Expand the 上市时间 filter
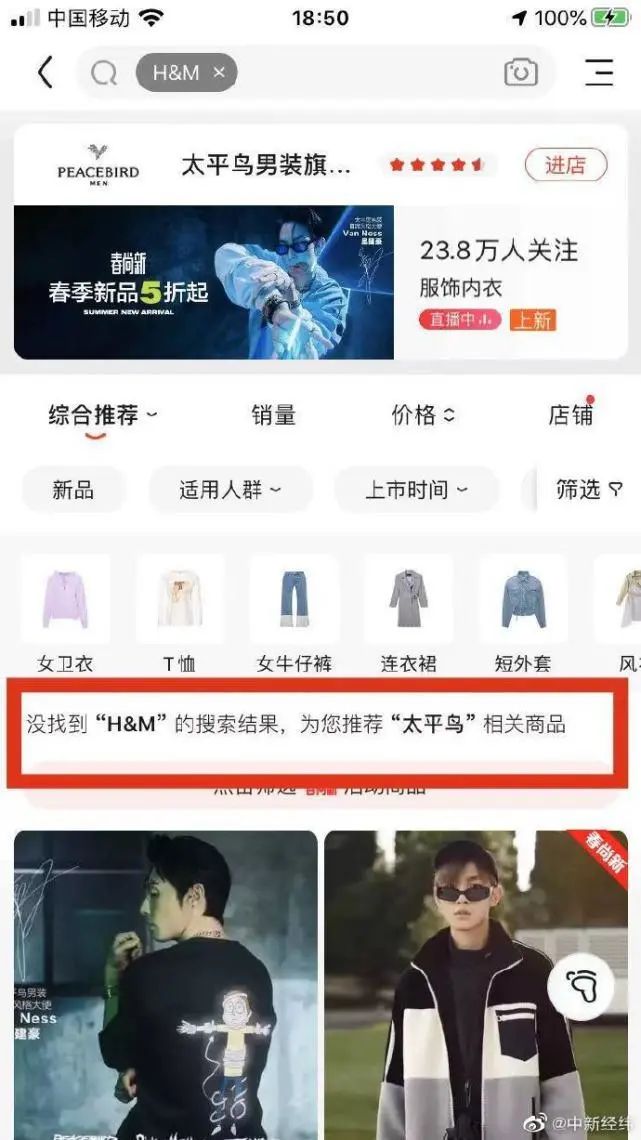Viewport: 641px width, 1140px height. point(416,490)
